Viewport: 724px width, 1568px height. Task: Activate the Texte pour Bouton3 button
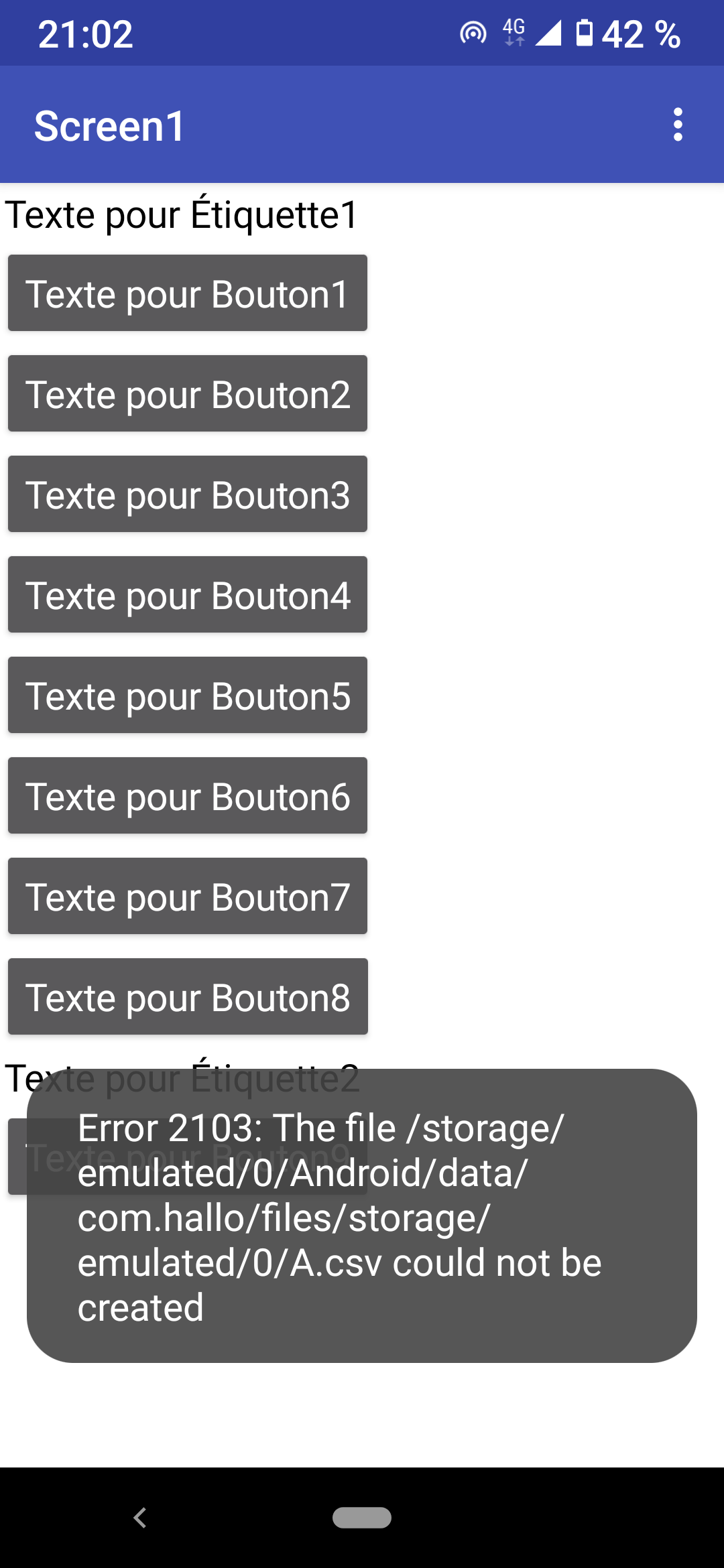coord(188,494)
